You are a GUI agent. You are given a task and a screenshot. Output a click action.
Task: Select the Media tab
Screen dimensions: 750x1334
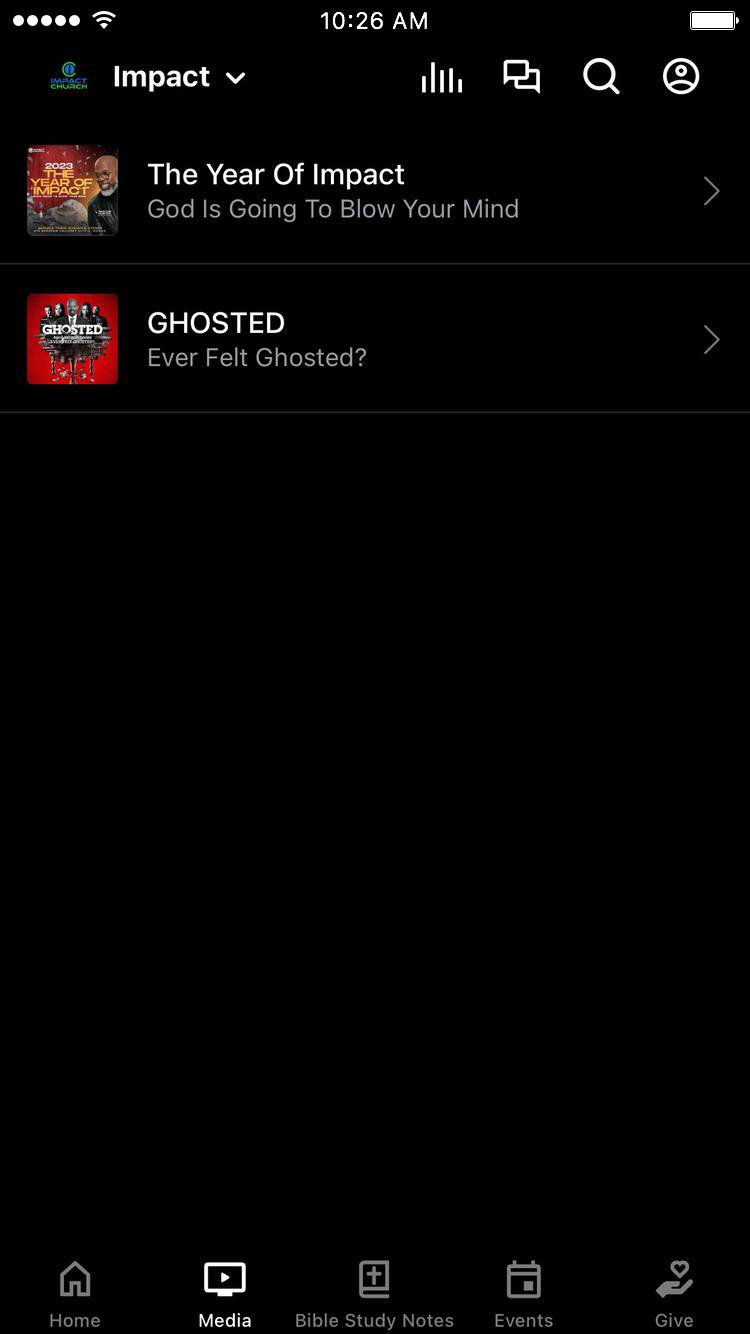tap(225, 1293)
